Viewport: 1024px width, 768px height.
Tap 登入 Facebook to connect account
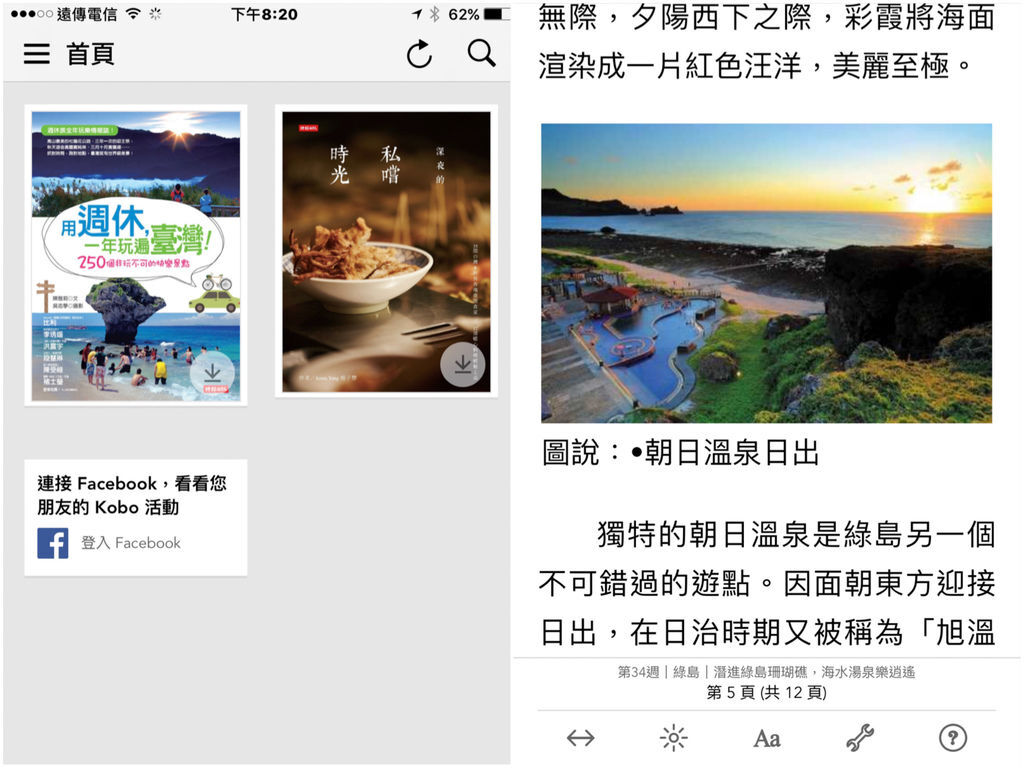pos(130,543)
